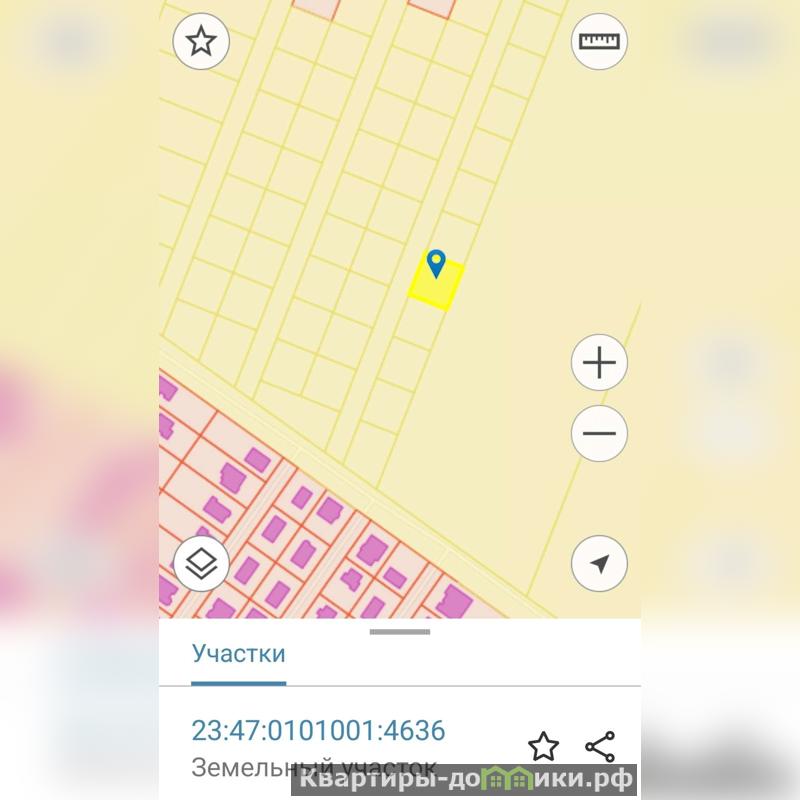Center map on my location
The width and height of the screenshot is (800, 800).
click(599, 564)
